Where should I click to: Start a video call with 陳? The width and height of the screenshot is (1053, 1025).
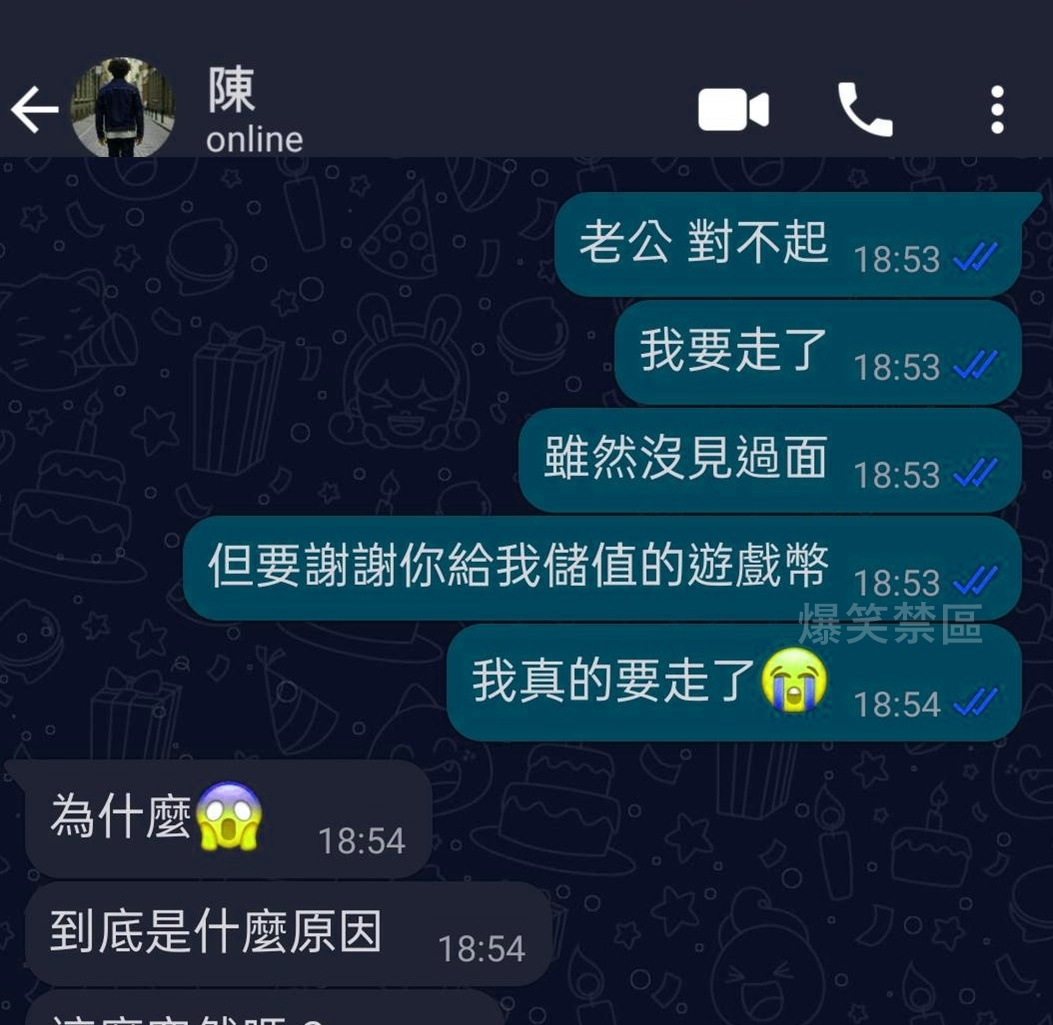click(x=733, y=110)
